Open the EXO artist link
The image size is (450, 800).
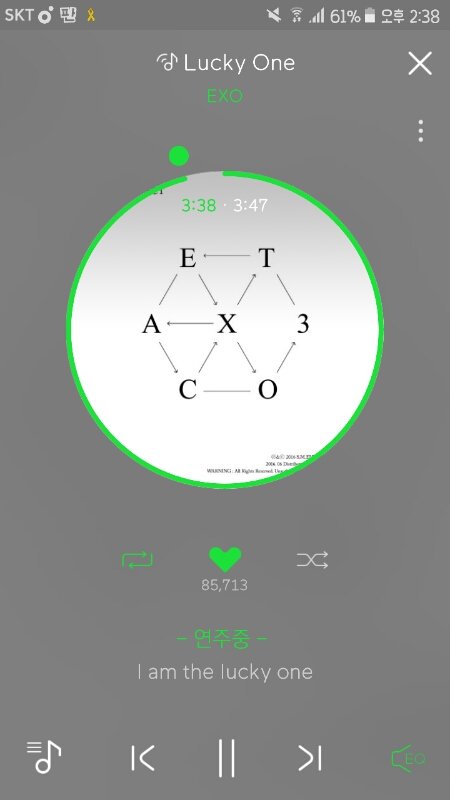click(225, 96)
